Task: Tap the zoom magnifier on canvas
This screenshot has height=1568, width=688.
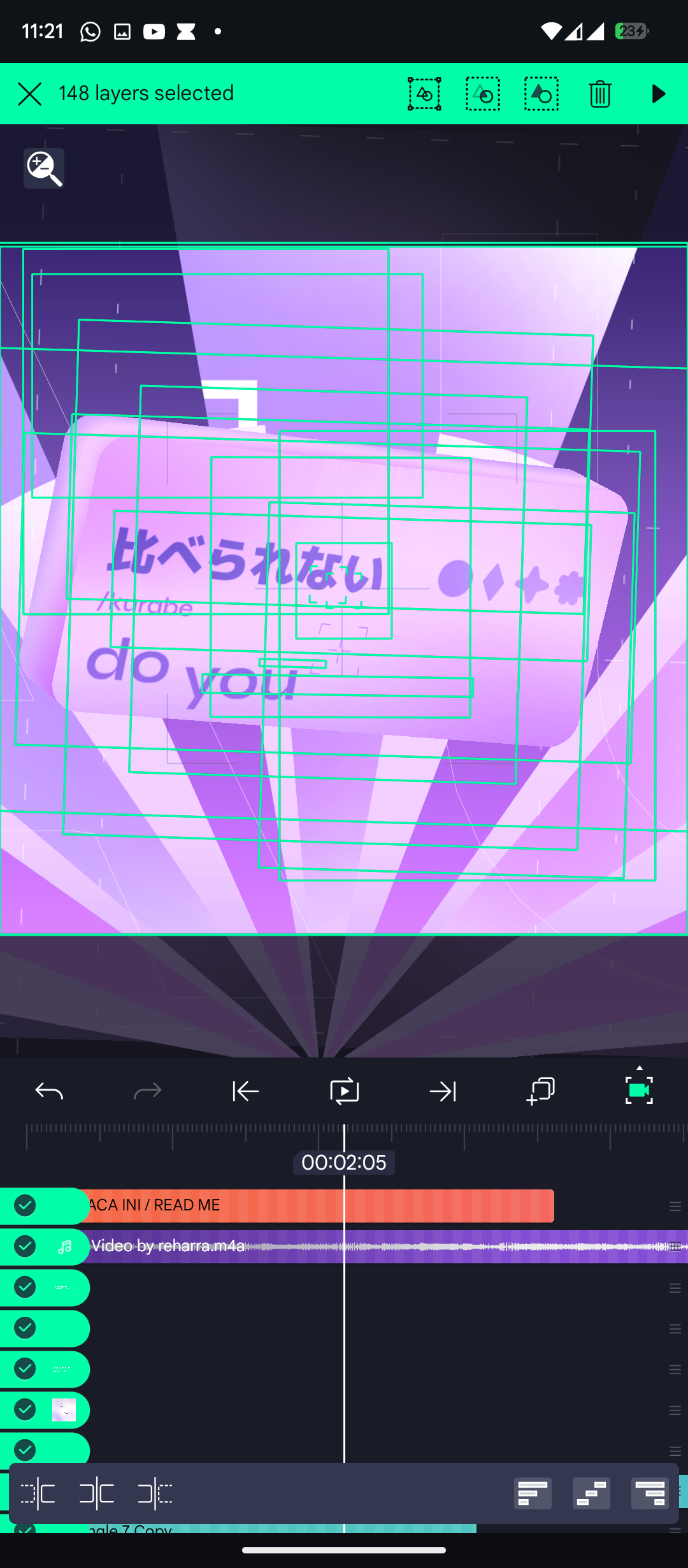Action: coord(44,168)
